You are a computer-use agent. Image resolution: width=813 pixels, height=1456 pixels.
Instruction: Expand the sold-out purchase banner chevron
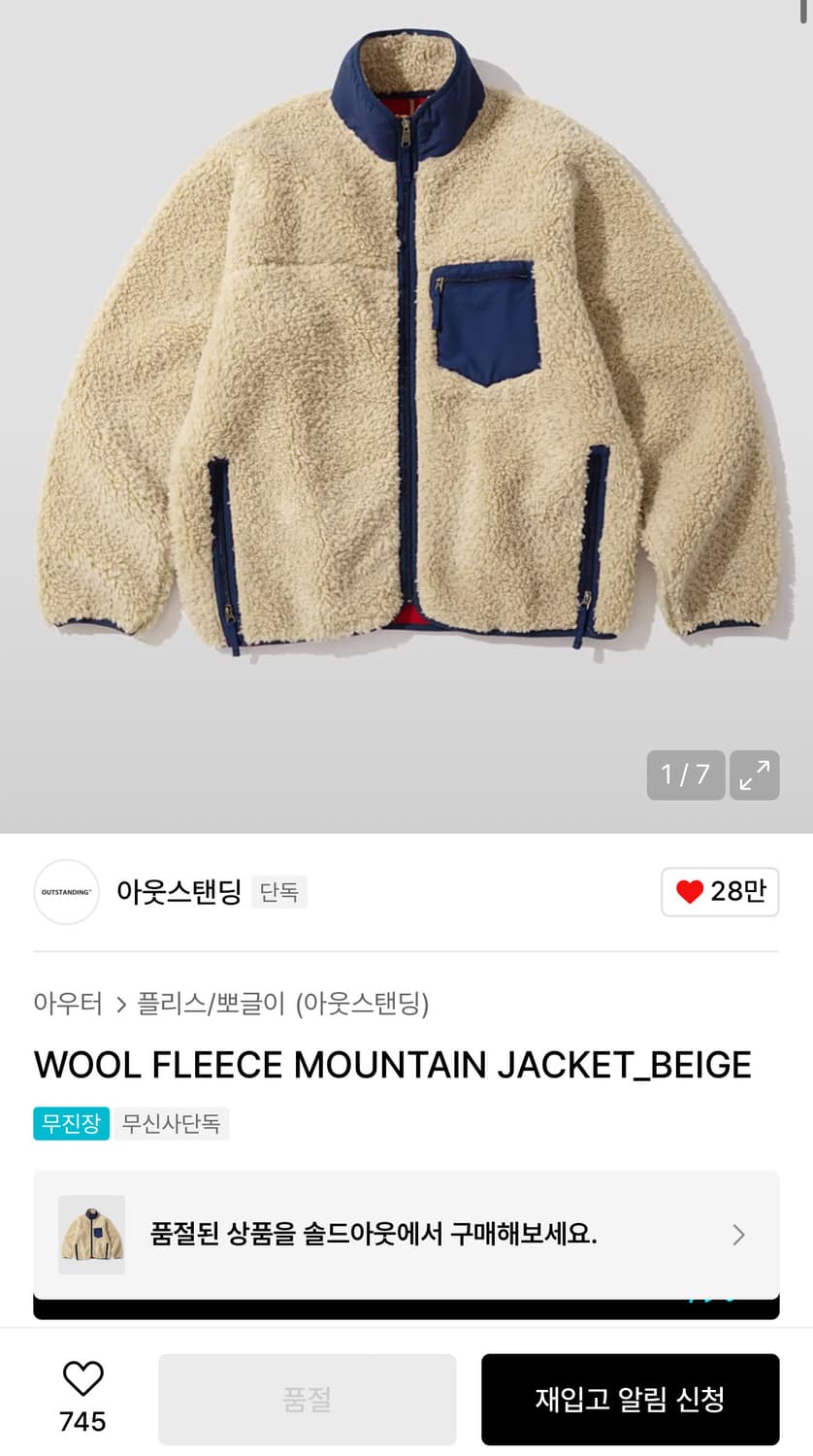(x=738, y=1234)
